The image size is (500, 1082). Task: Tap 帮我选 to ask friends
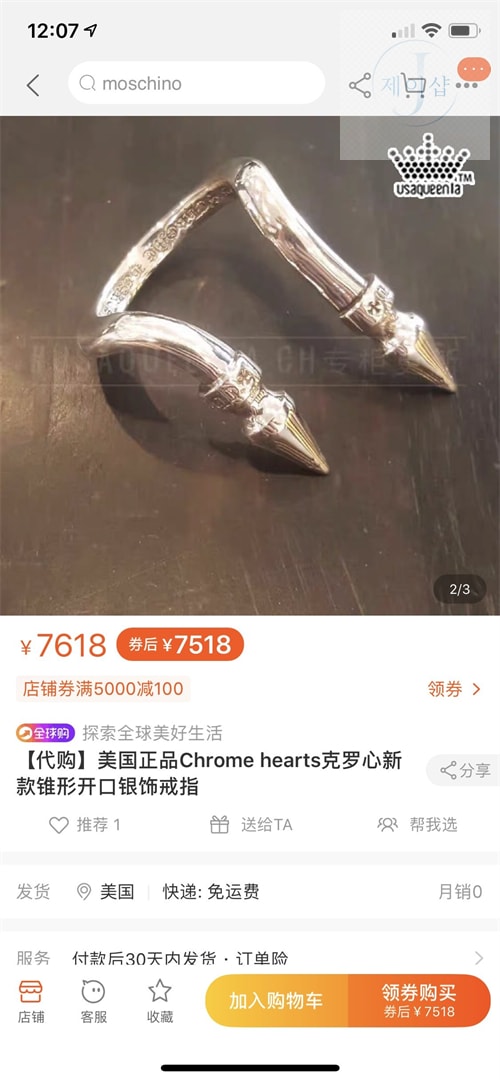[x=417, y=825]
